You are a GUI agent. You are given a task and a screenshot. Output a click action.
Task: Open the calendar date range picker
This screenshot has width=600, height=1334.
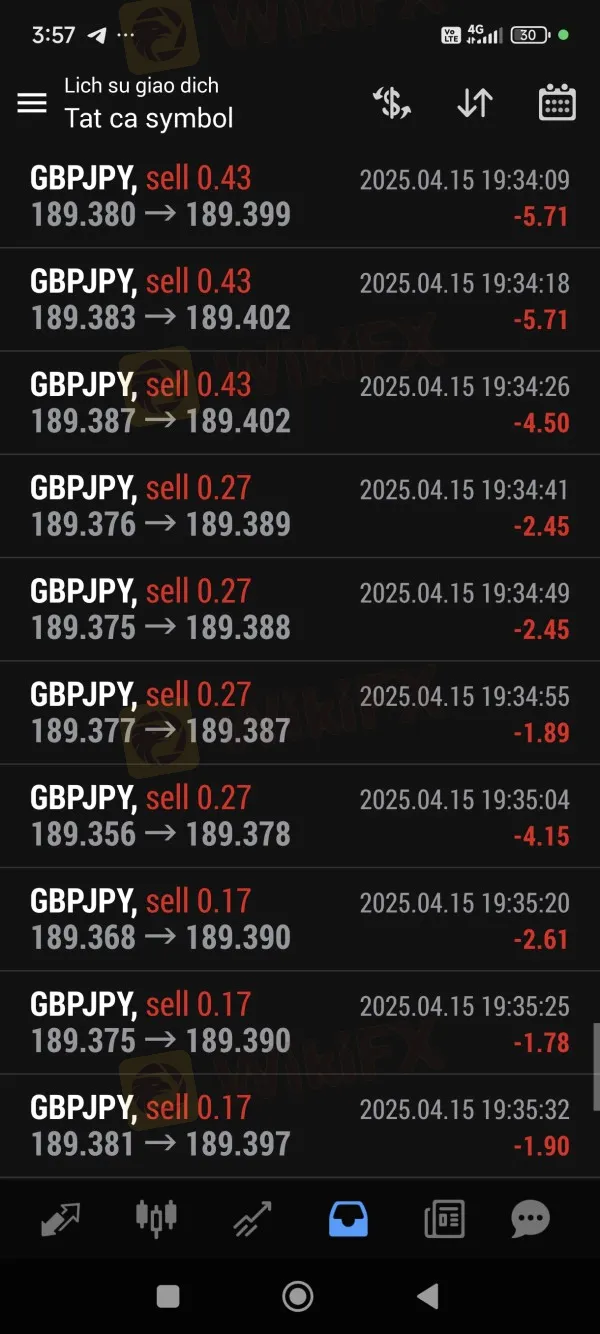(x=557, y=103)
